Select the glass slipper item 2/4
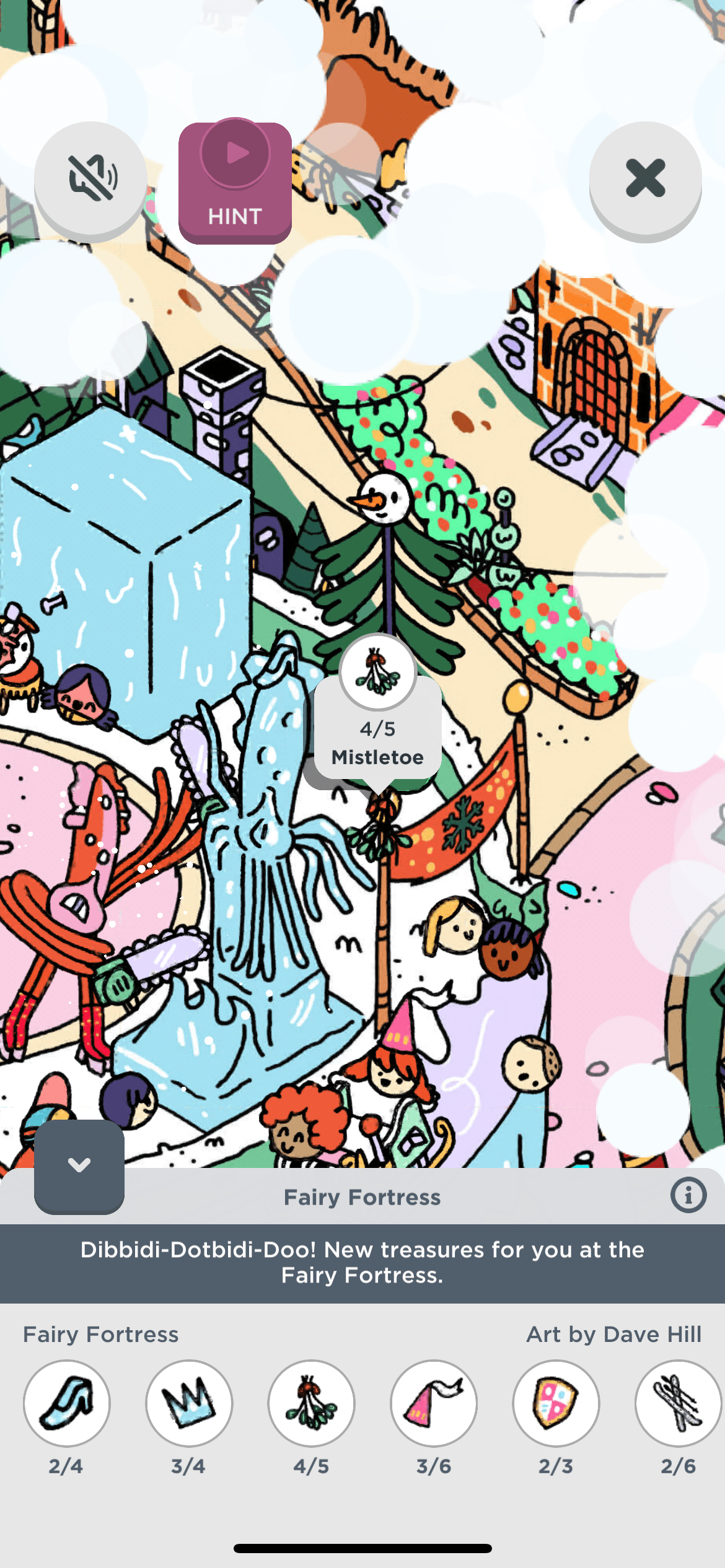The image size is (725, 1568). [67, 1403]
